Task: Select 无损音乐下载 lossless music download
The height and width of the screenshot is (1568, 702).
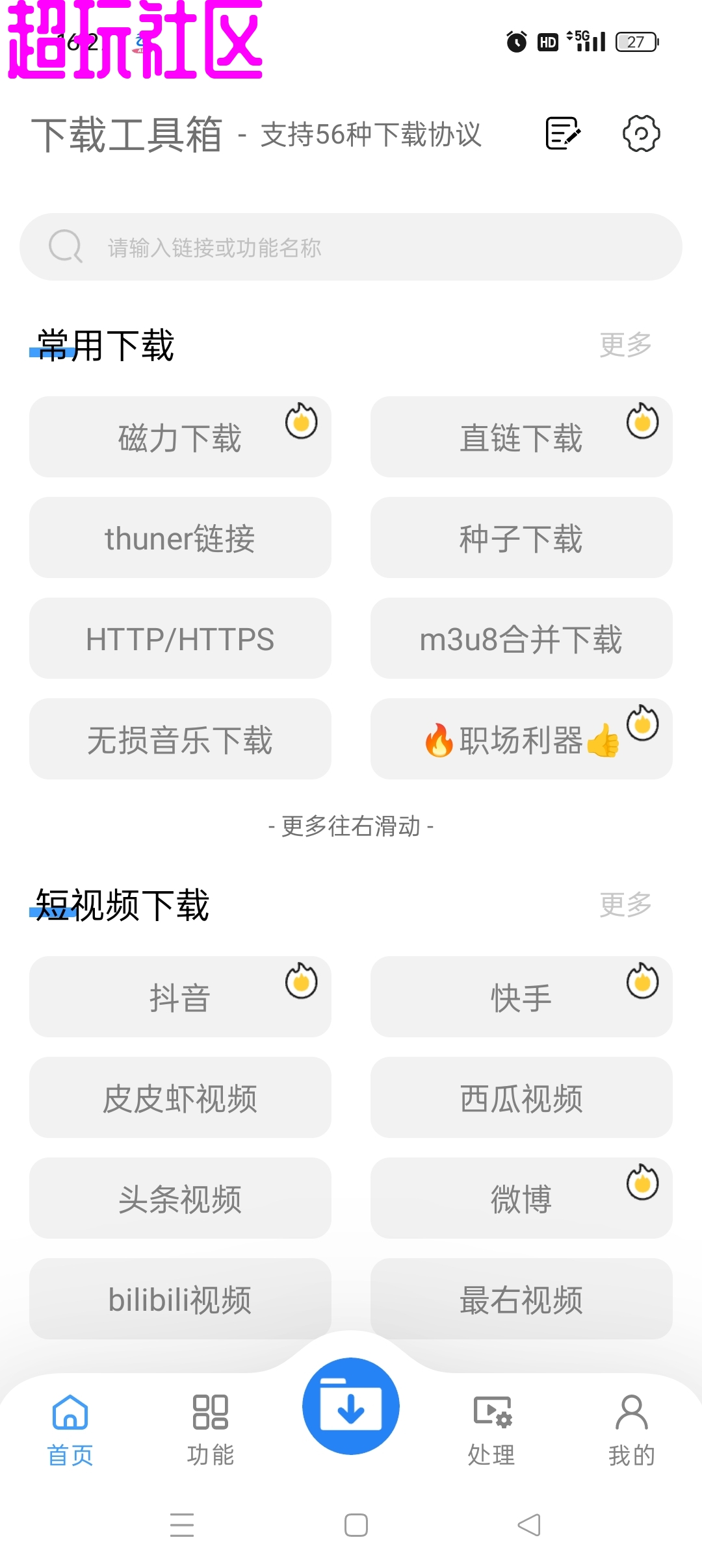Action: pos(180,739)
